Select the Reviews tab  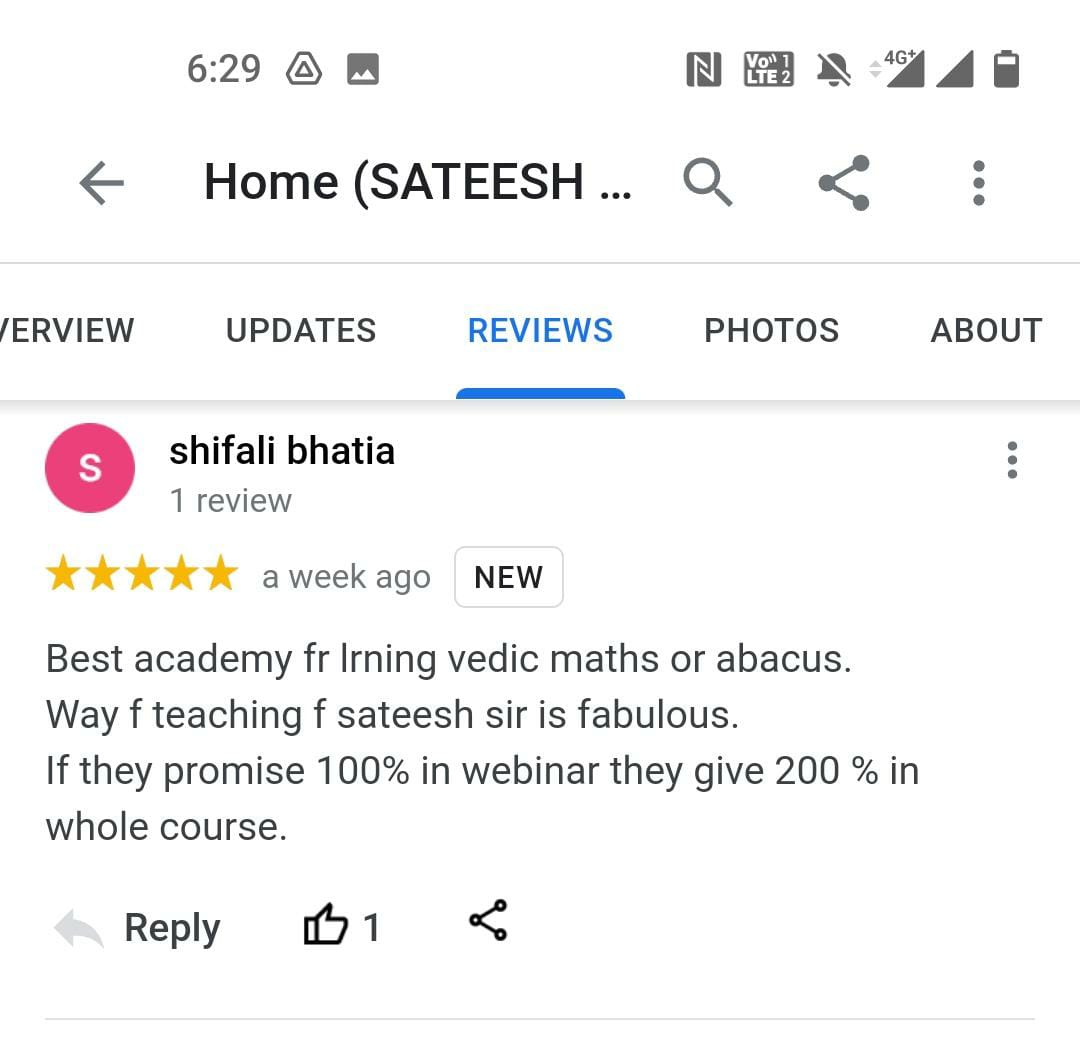pos(540,330)
